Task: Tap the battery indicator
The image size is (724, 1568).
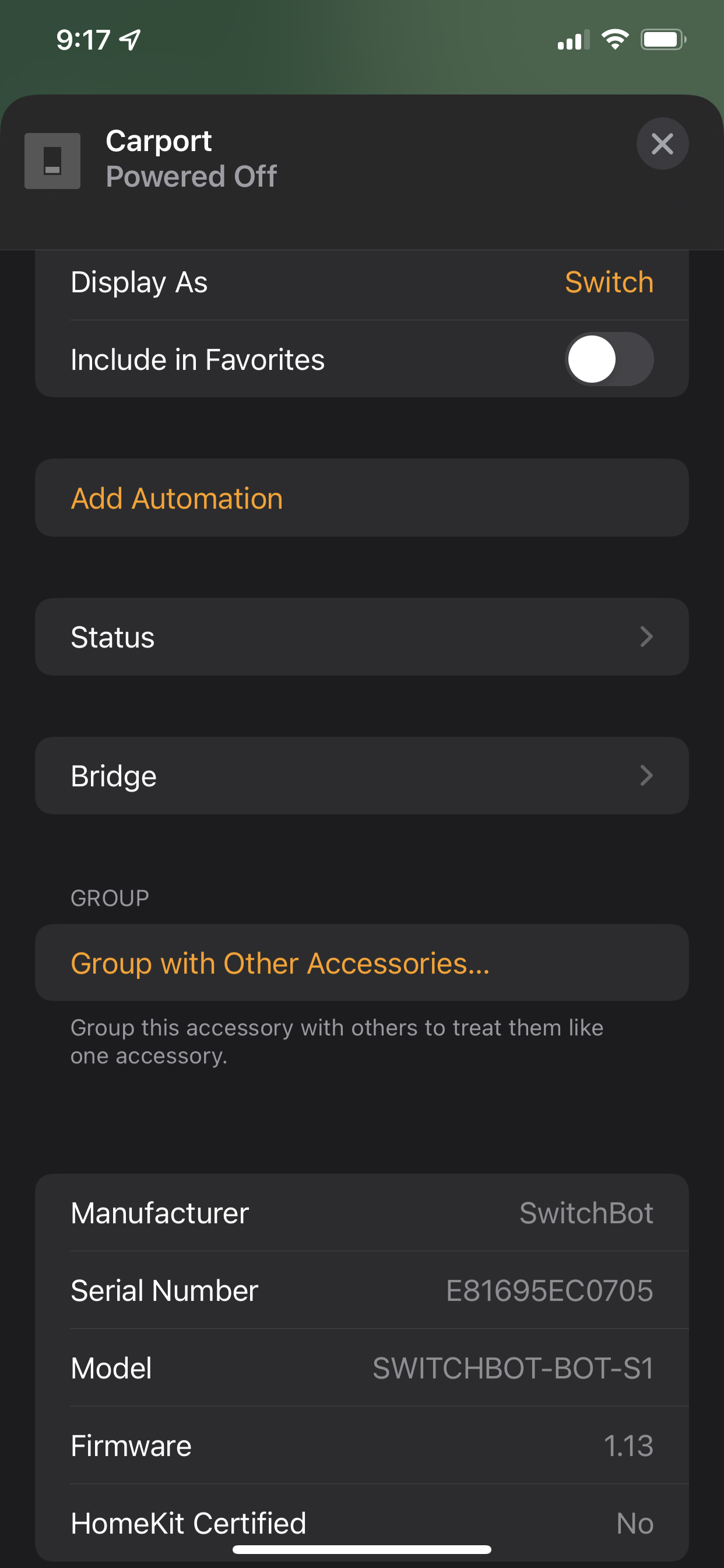Action: coord(663,38)
